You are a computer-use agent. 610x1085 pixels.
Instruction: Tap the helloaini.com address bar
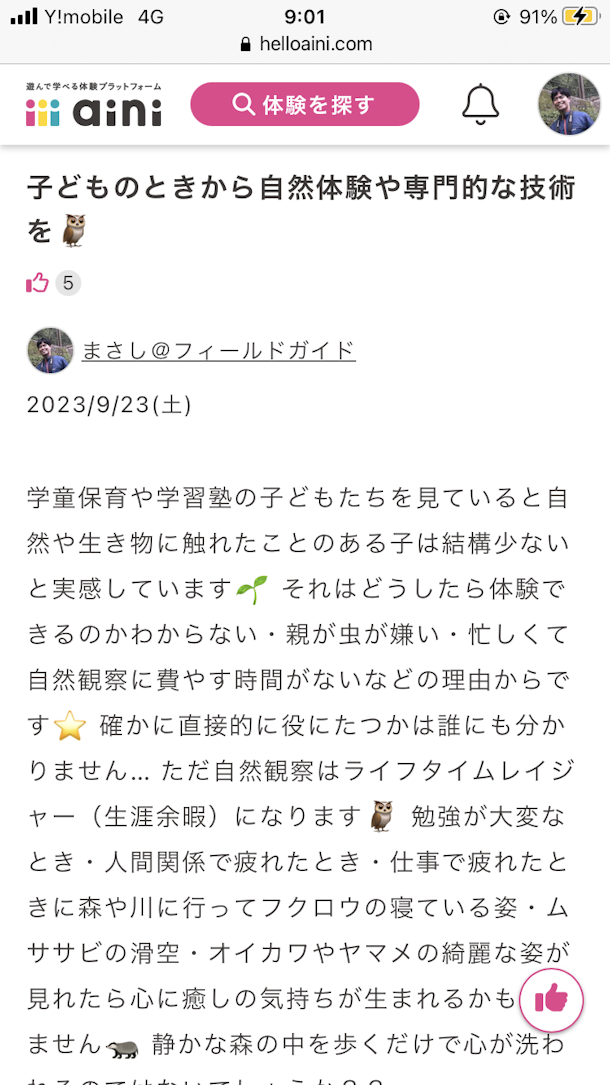[305, 44]
